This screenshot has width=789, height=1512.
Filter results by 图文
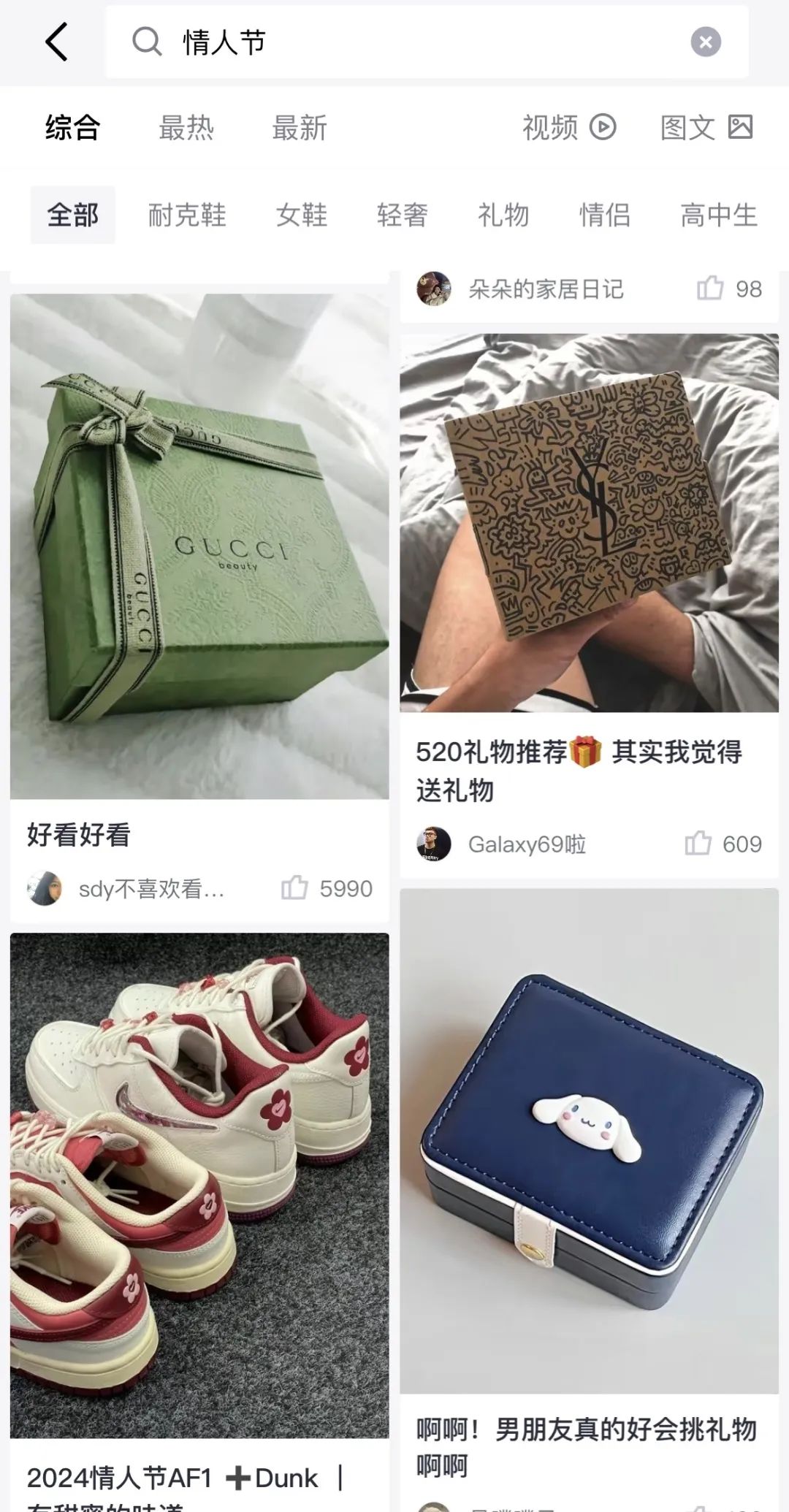tap(706, 128)
